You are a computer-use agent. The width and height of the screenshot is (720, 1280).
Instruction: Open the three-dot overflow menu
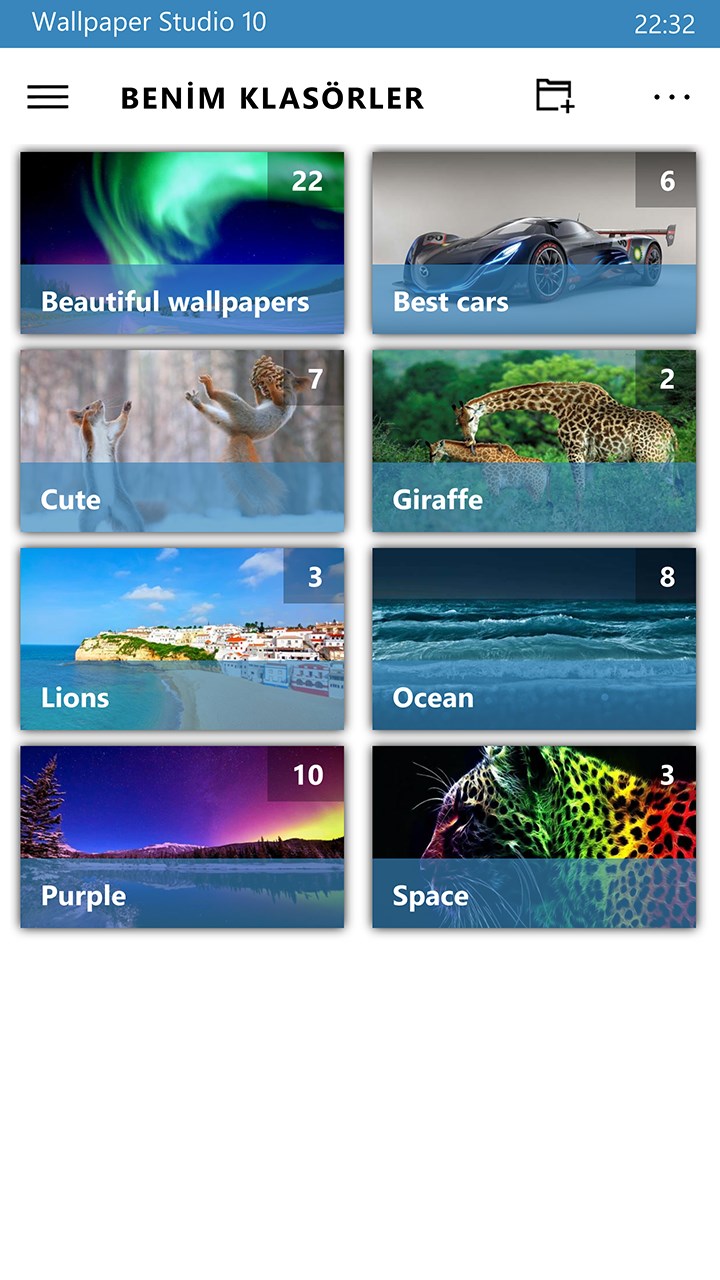pyautogui.click(x=671, y=97)
